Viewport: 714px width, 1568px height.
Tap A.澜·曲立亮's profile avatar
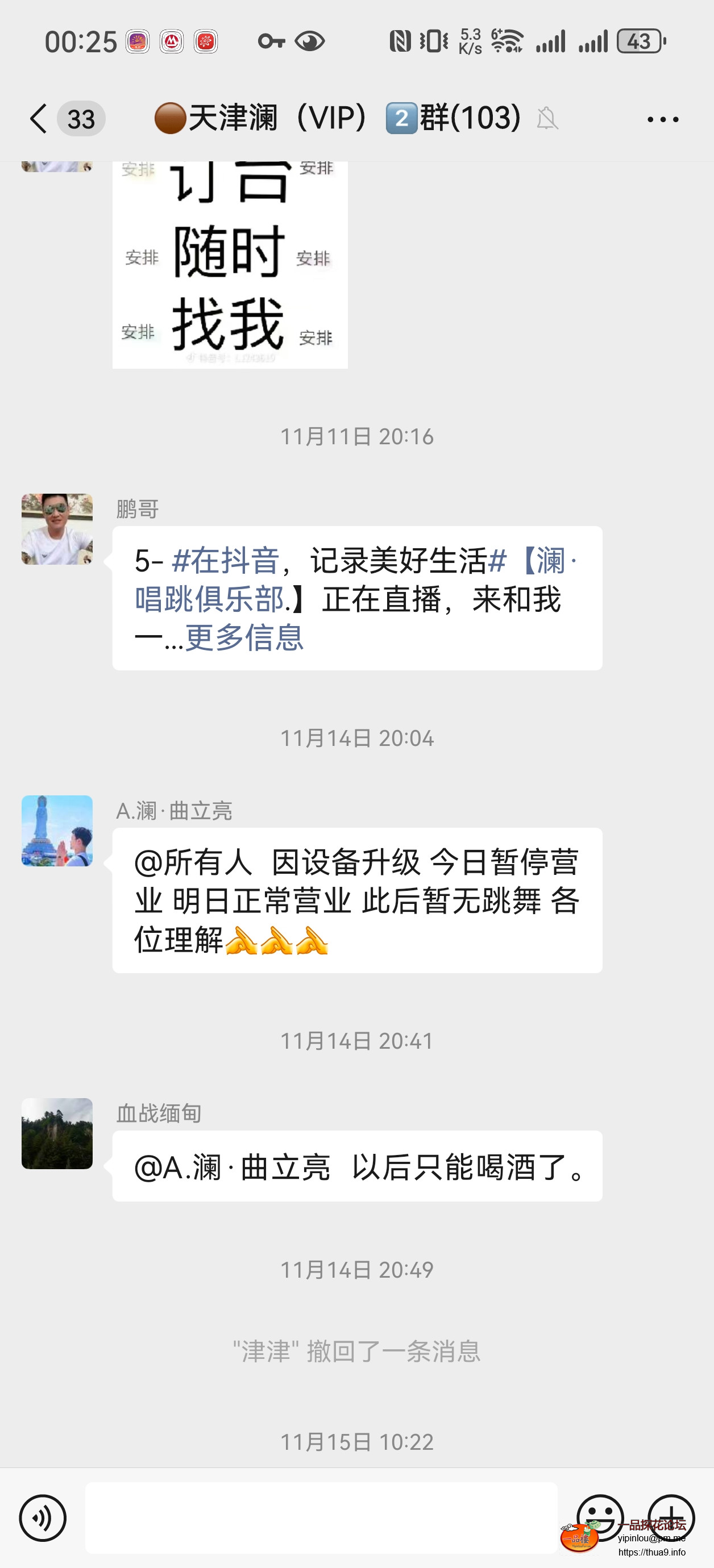pos(57,829)
